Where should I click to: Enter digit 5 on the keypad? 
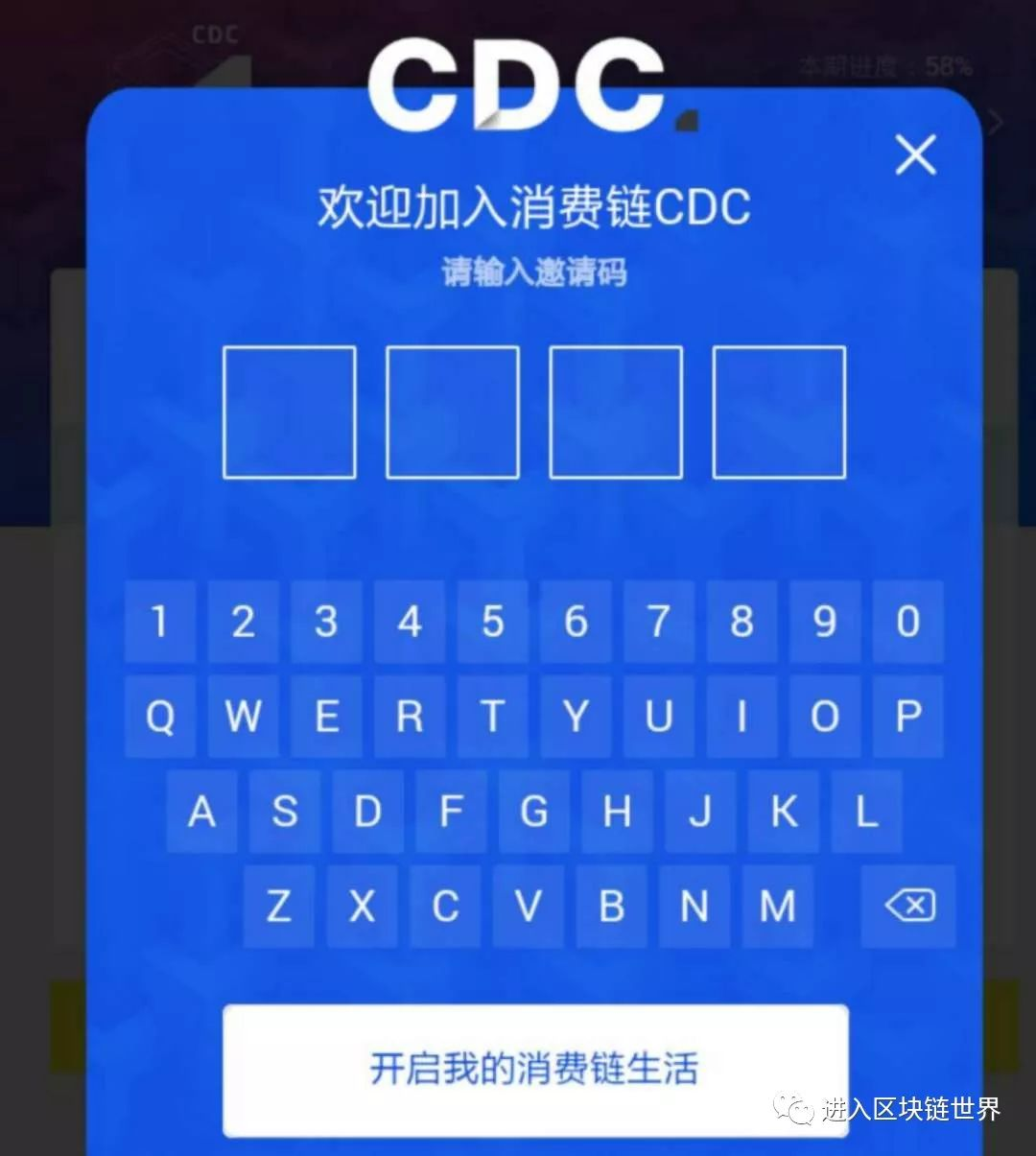[493, 622]
